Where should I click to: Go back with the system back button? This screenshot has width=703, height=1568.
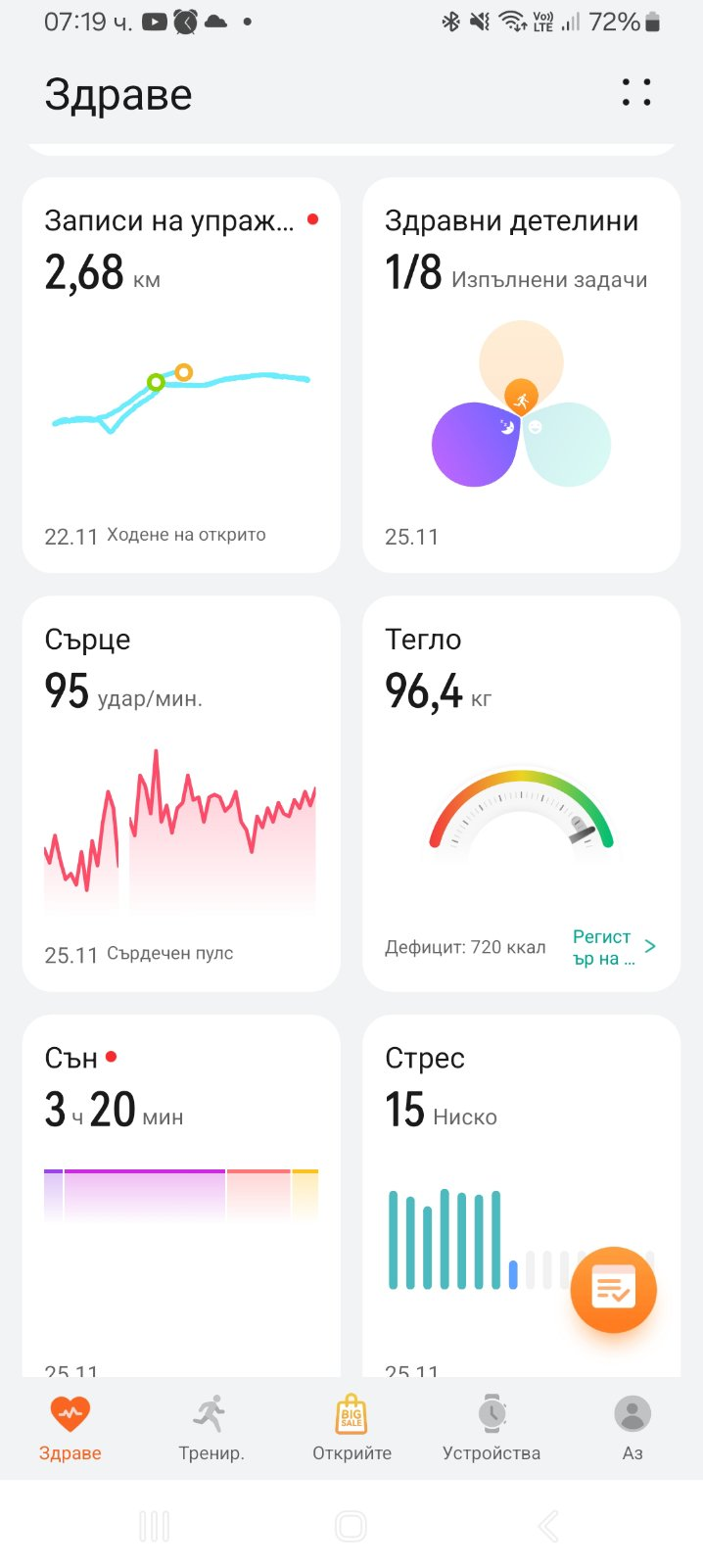coord(548,1525)
